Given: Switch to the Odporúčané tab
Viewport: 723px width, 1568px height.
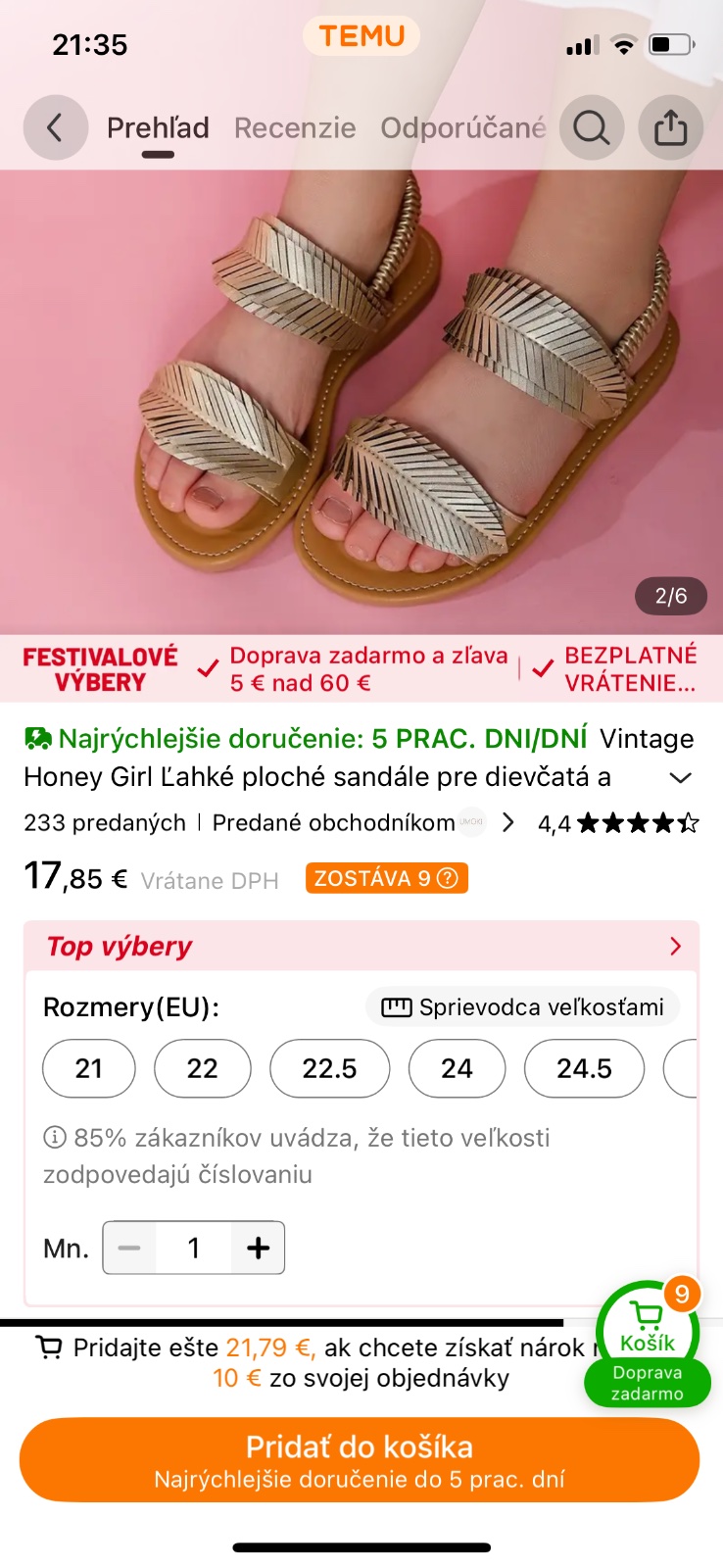Looking at the screenshot, I should click(462, 127).
